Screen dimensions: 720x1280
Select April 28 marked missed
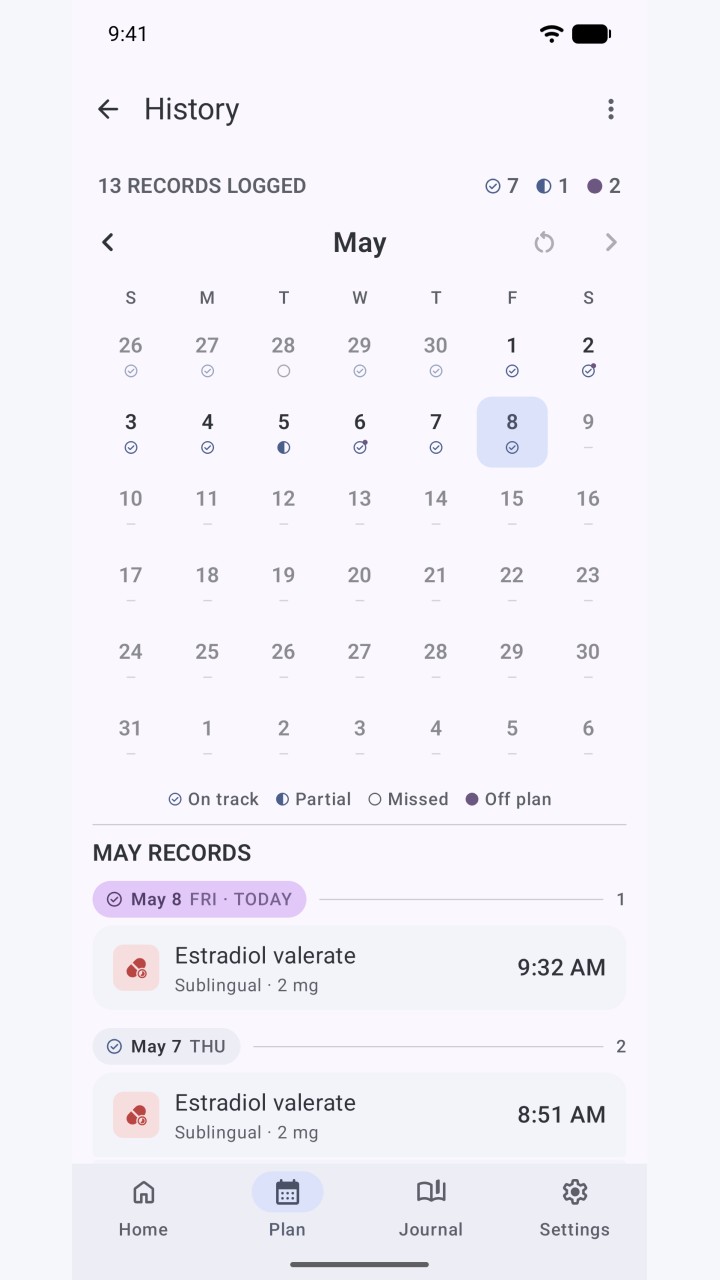tap(283, 356)
